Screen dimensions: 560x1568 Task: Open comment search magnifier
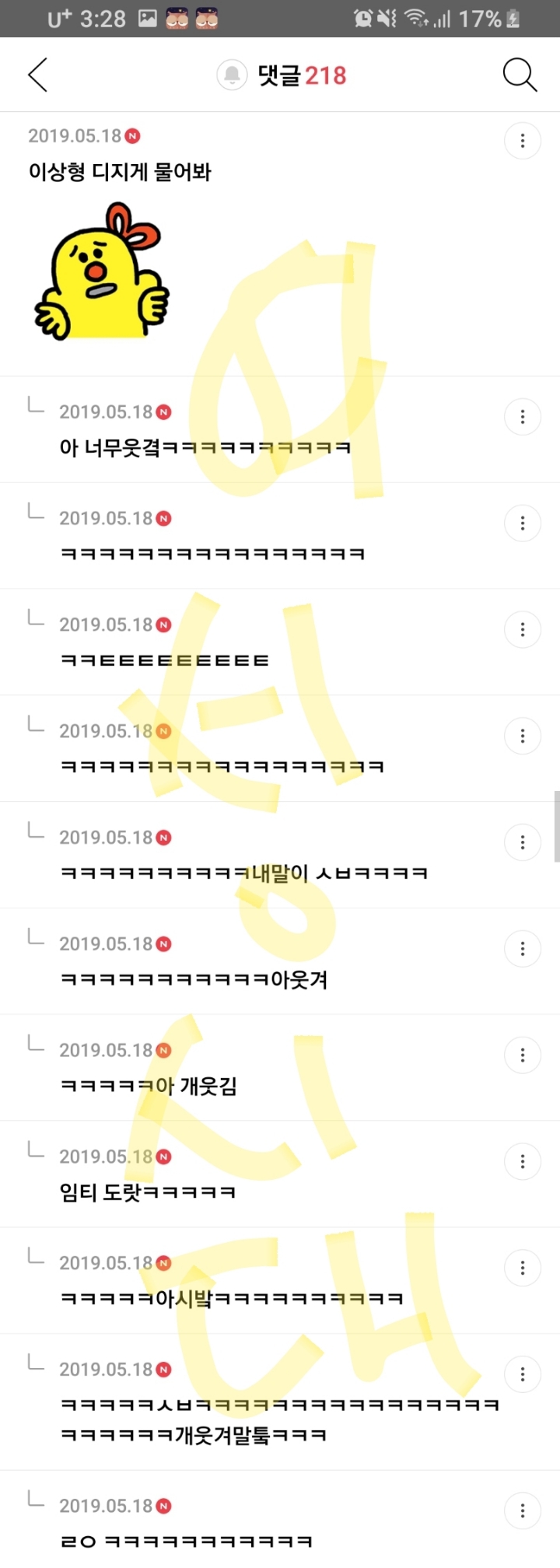pos(520,75)
